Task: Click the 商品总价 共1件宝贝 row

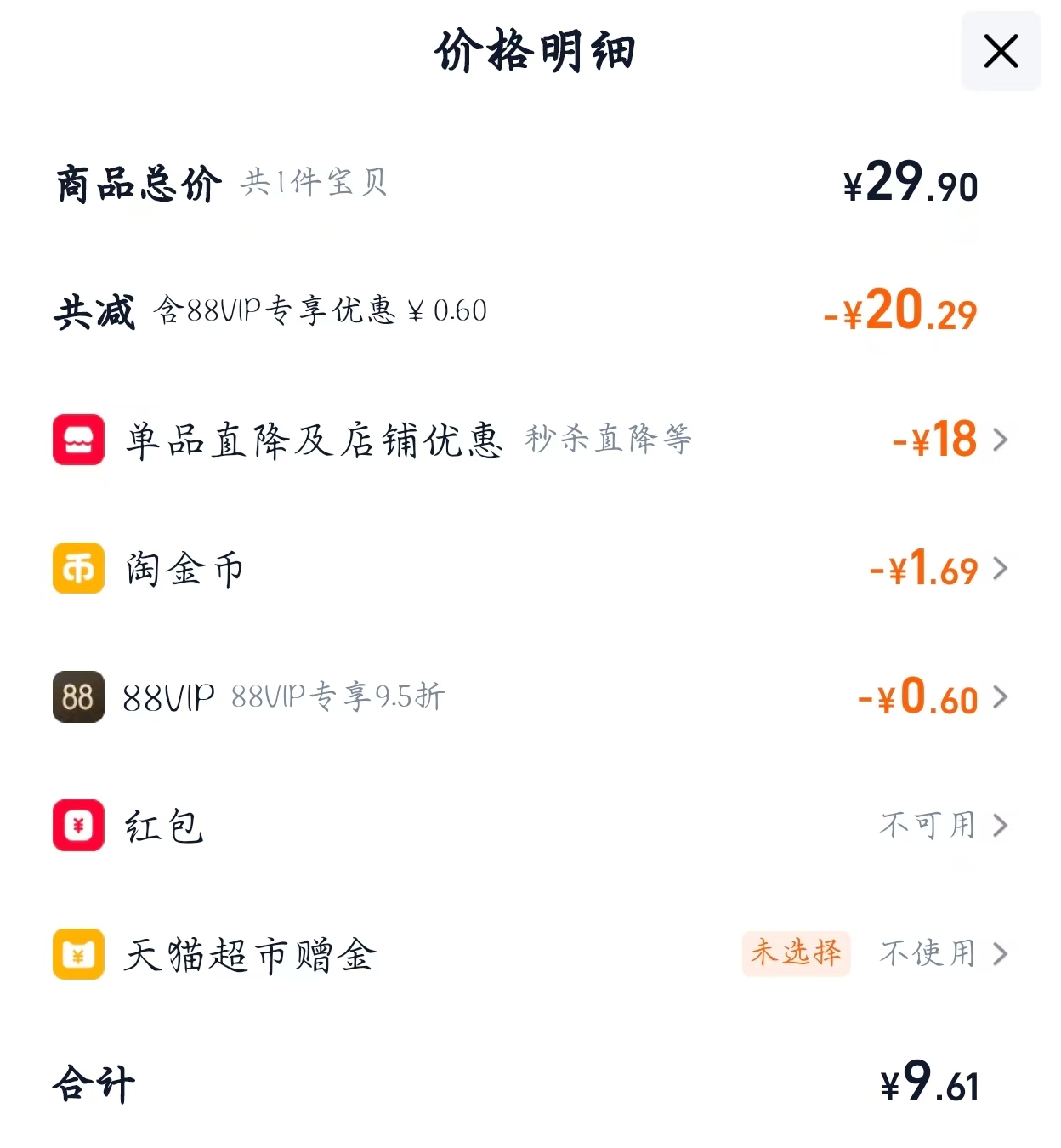Action: 221,183
